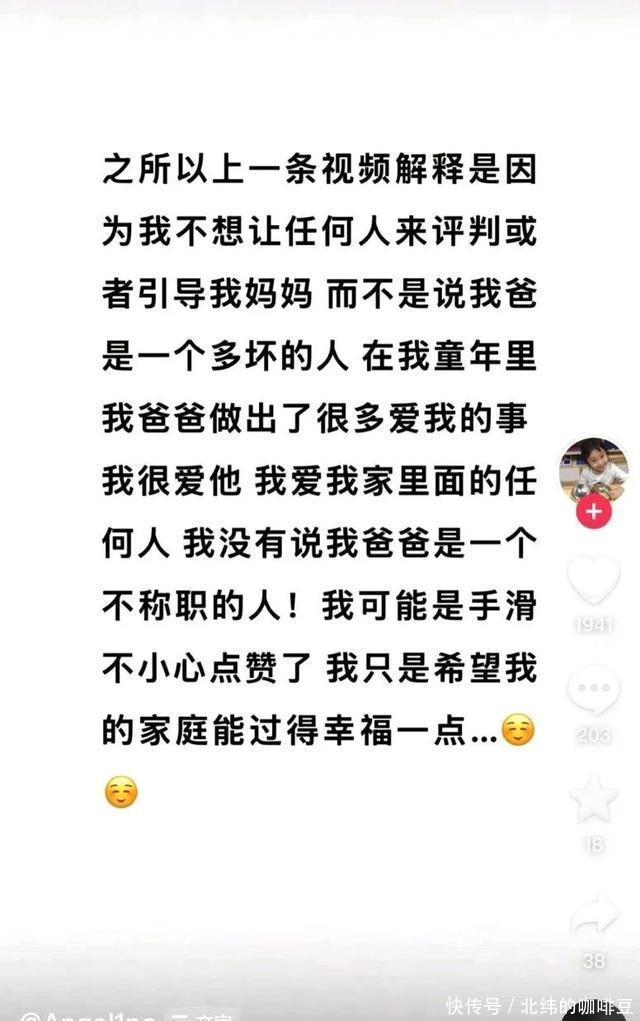640x1021 pixels.
Task: Share this video using the arrow icon
Action: point(594,914)
